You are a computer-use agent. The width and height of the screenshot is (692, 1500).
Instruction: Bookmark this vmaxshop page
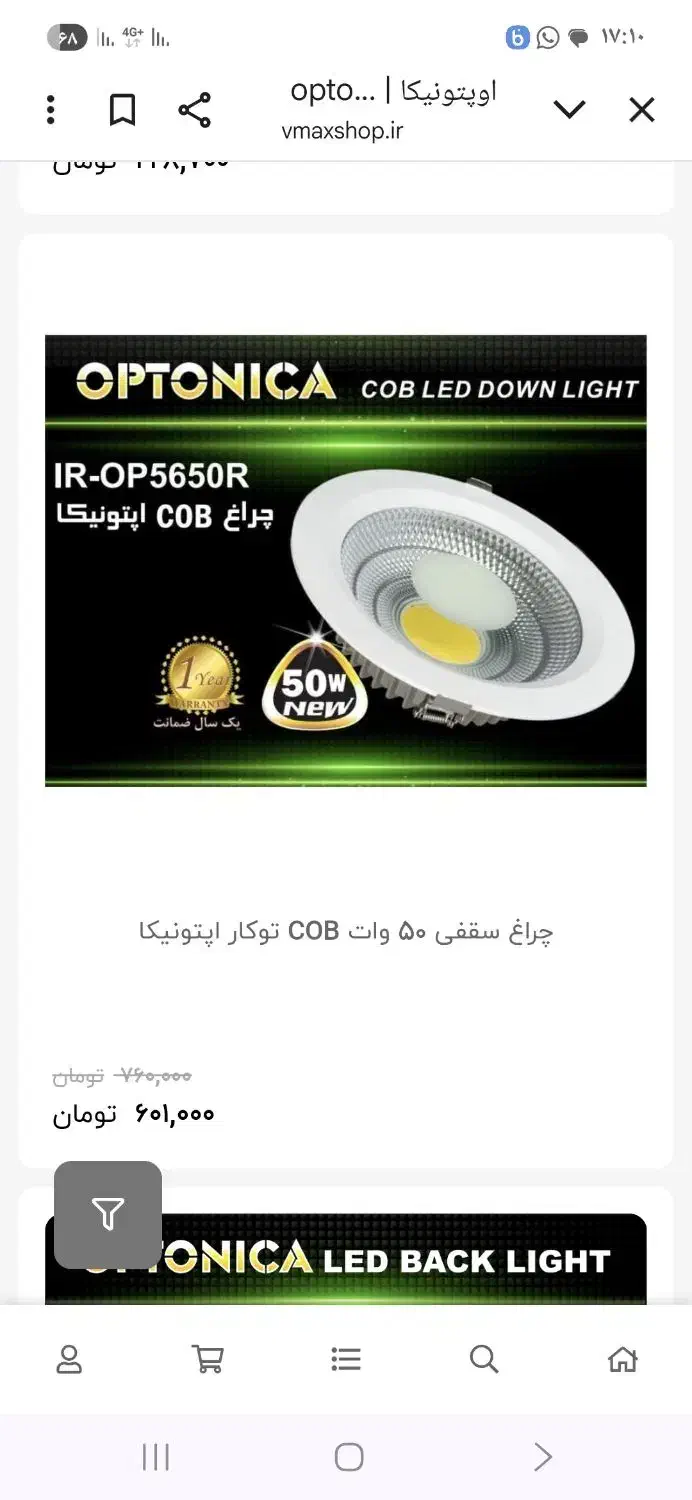pos(122,110)
